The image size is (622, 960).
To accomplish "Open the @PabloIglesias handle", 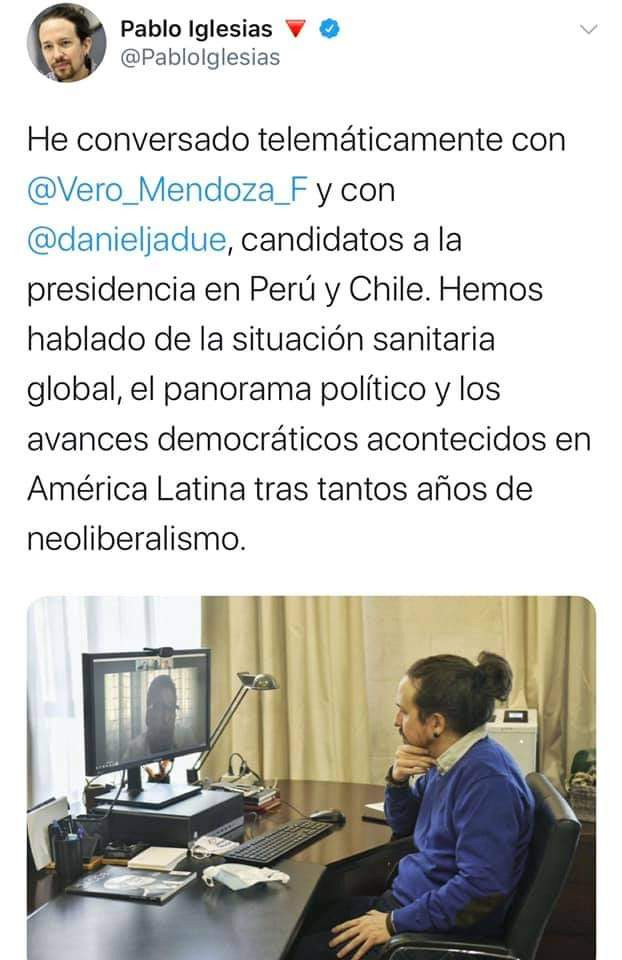I will pyautogui.click(x=200, y=58).
